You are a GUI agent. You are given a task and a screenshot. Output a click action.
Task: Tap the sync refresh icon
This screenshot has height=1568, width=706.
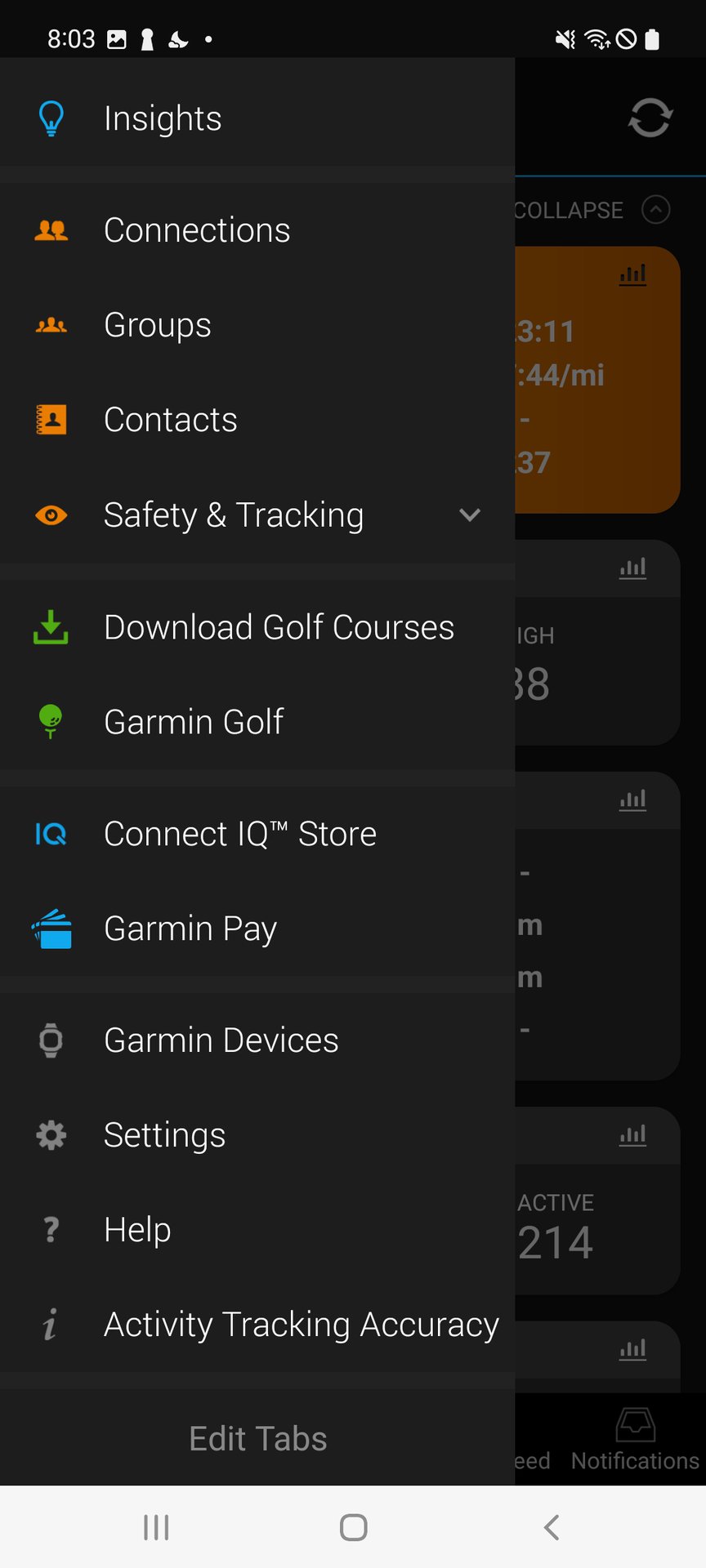(650, 118)
